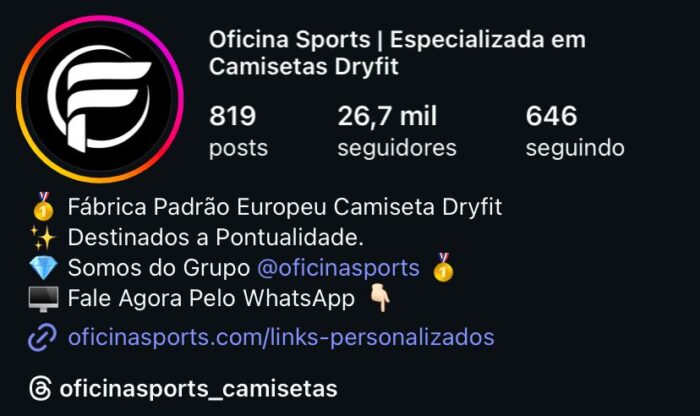Open the oficinasports.com/links-personalizados link
Viewport: 700px width, 416px height.
[x=280, y=337]
